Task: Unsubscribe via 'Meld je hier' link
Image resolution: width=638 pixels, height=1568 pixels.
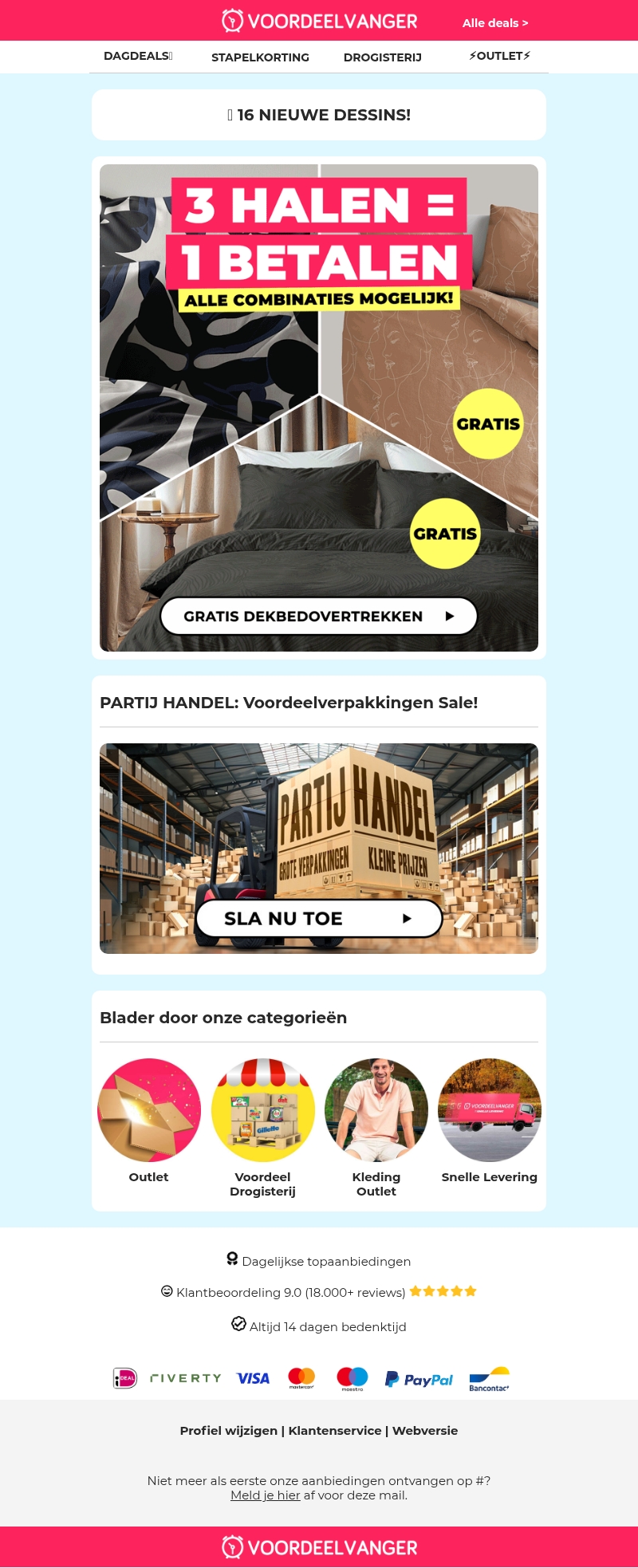Action: click(265, 1495)
